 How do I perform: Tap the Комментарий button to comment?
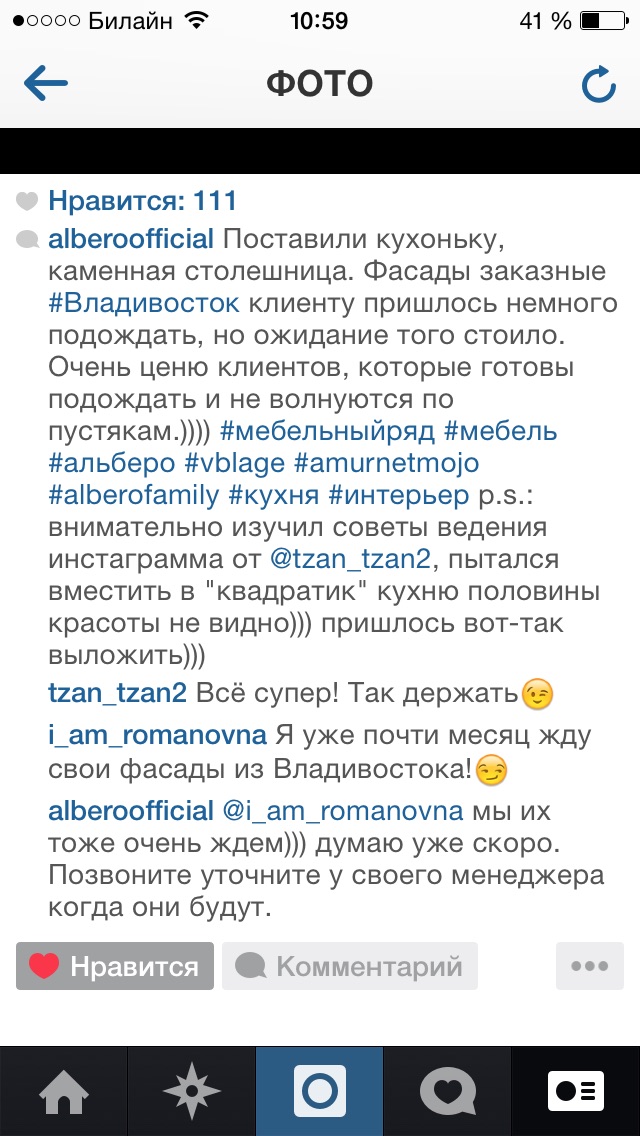(350, 966)
